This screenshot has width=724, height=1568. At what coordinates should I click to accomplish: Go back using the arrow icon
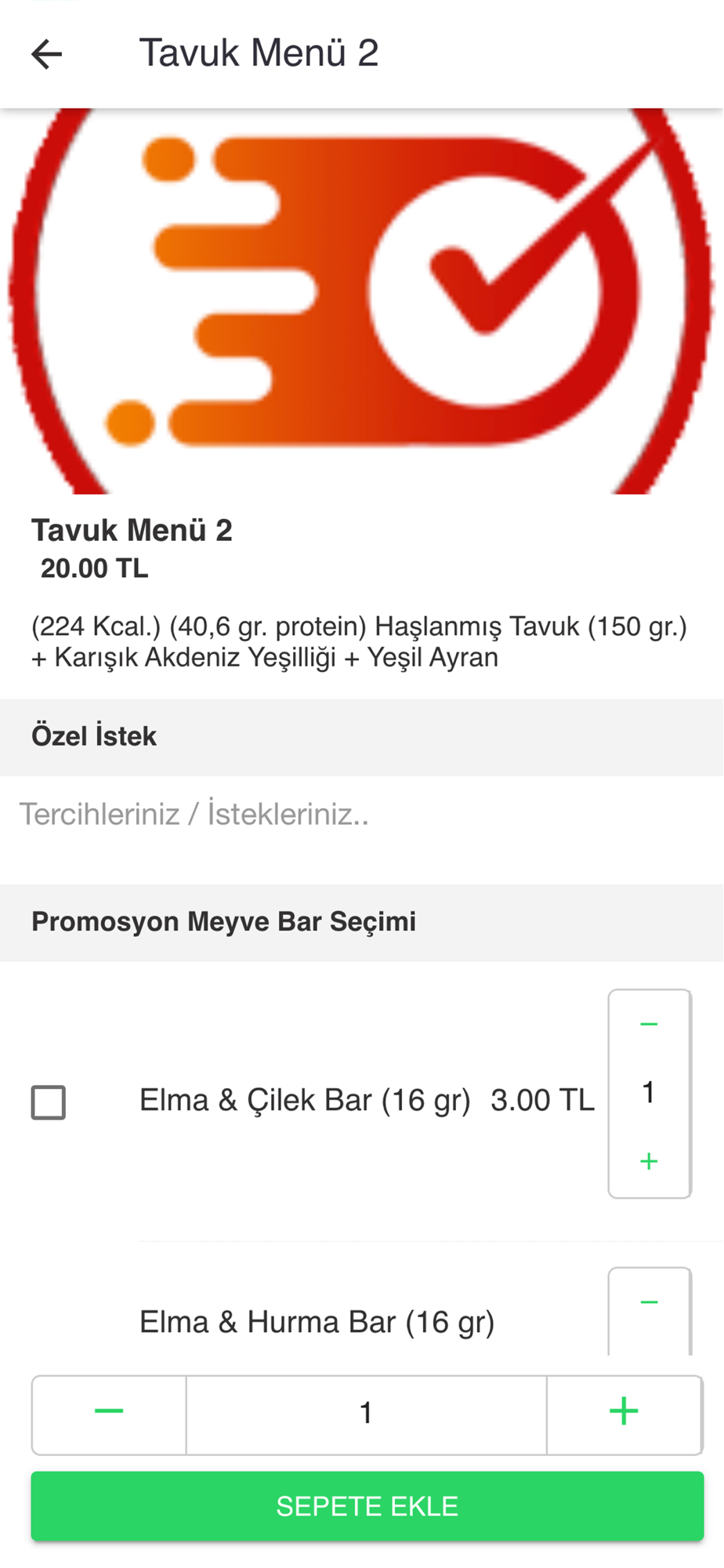46,54
